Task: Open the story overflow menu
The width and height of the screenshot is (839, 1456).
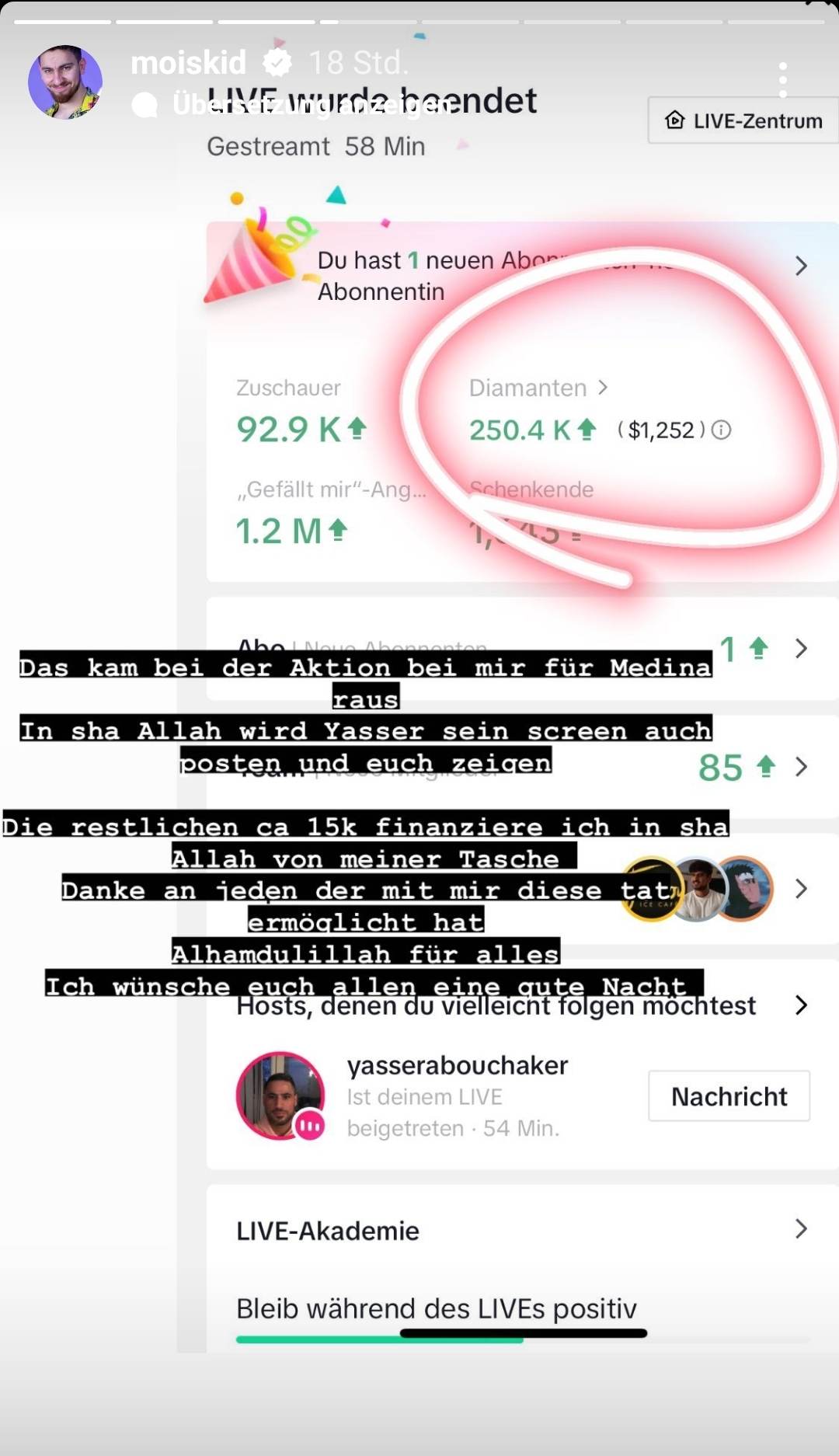Action: point(782,79)
